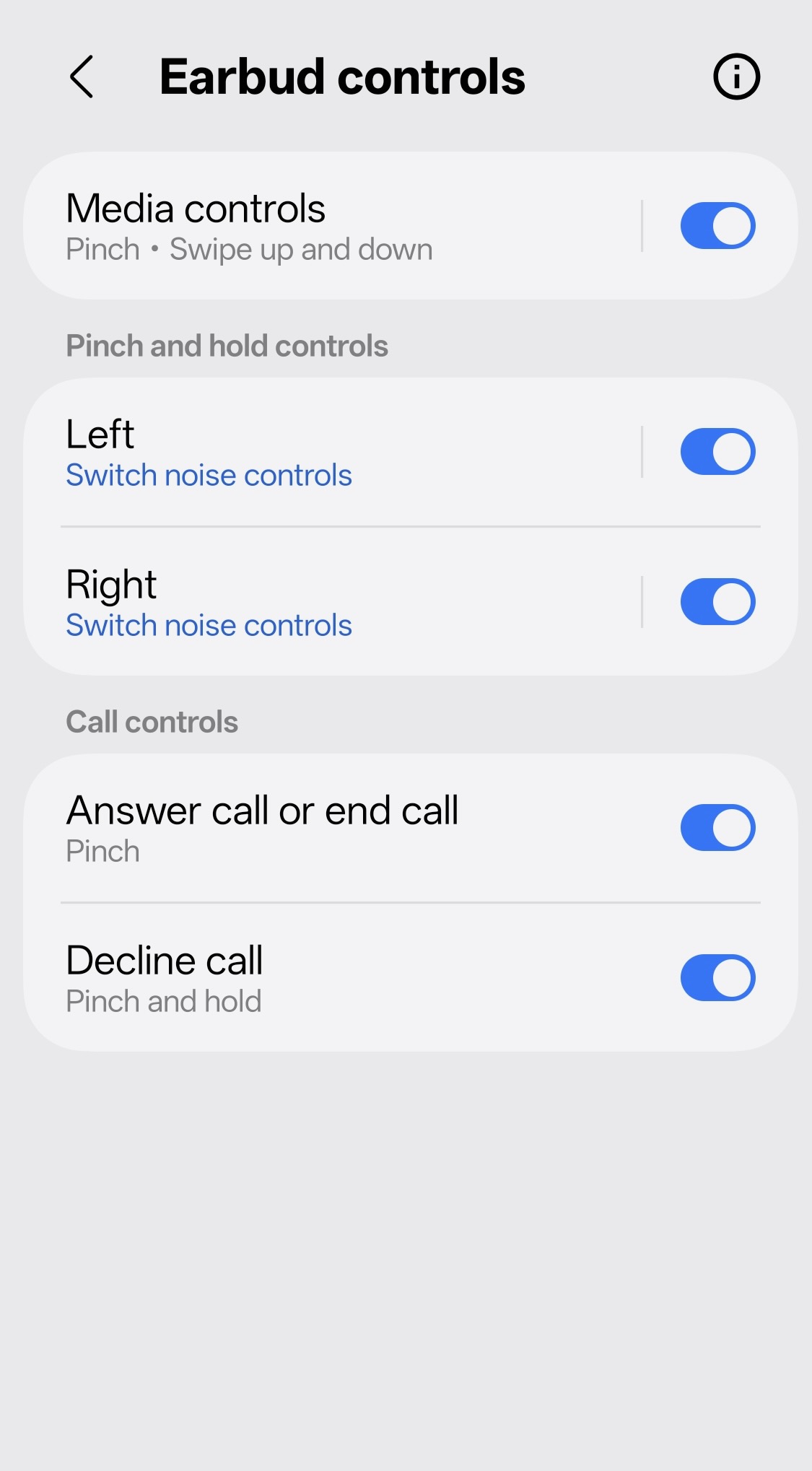Viewport: 812px width, 1471px height.
Task: Go back from Earbud controls
Action: (x=82, y=77)
